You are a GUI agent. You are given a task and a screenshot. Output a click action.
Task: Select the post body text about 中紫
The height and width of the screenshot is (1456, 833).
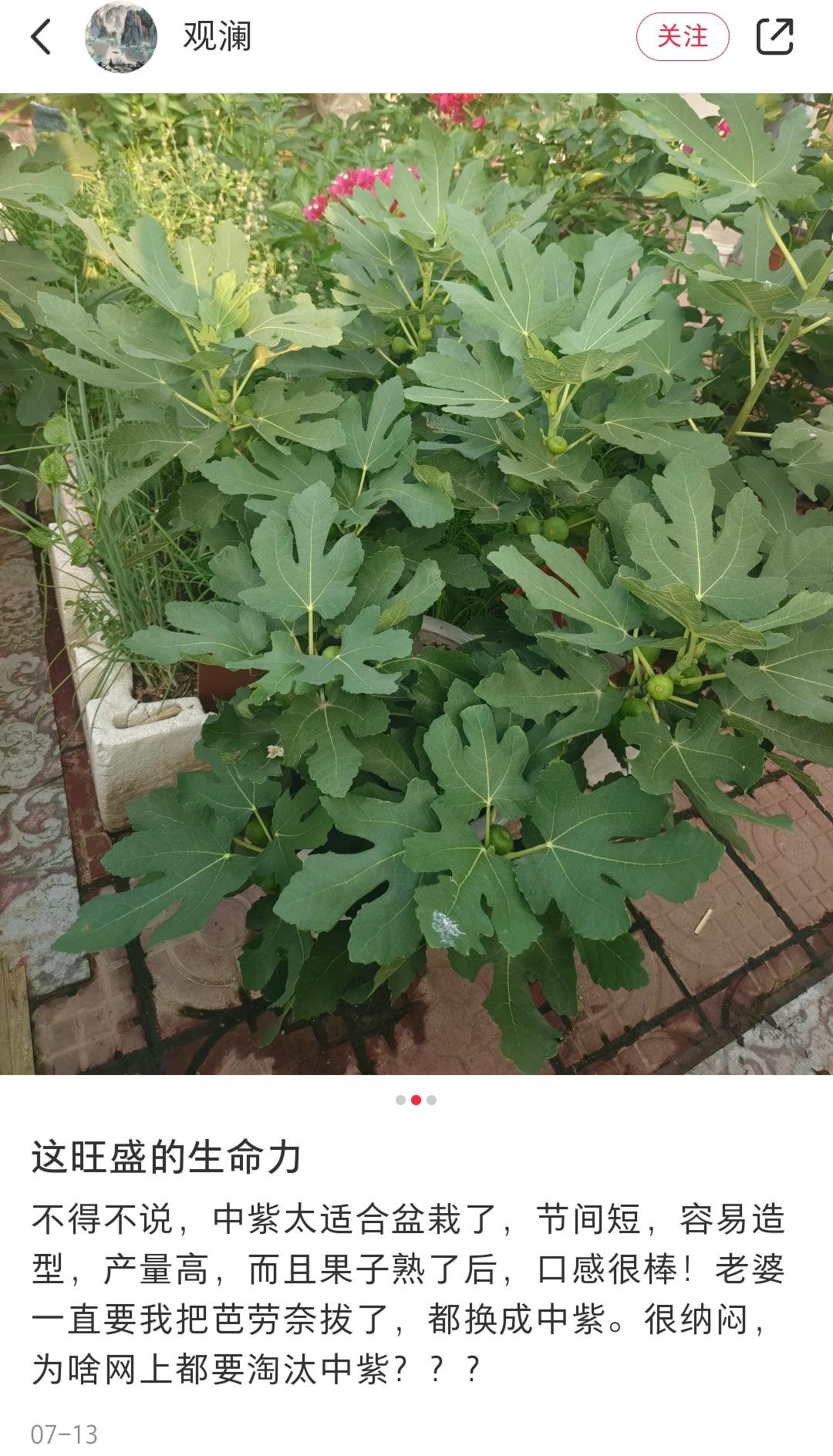pos(409,1288)
